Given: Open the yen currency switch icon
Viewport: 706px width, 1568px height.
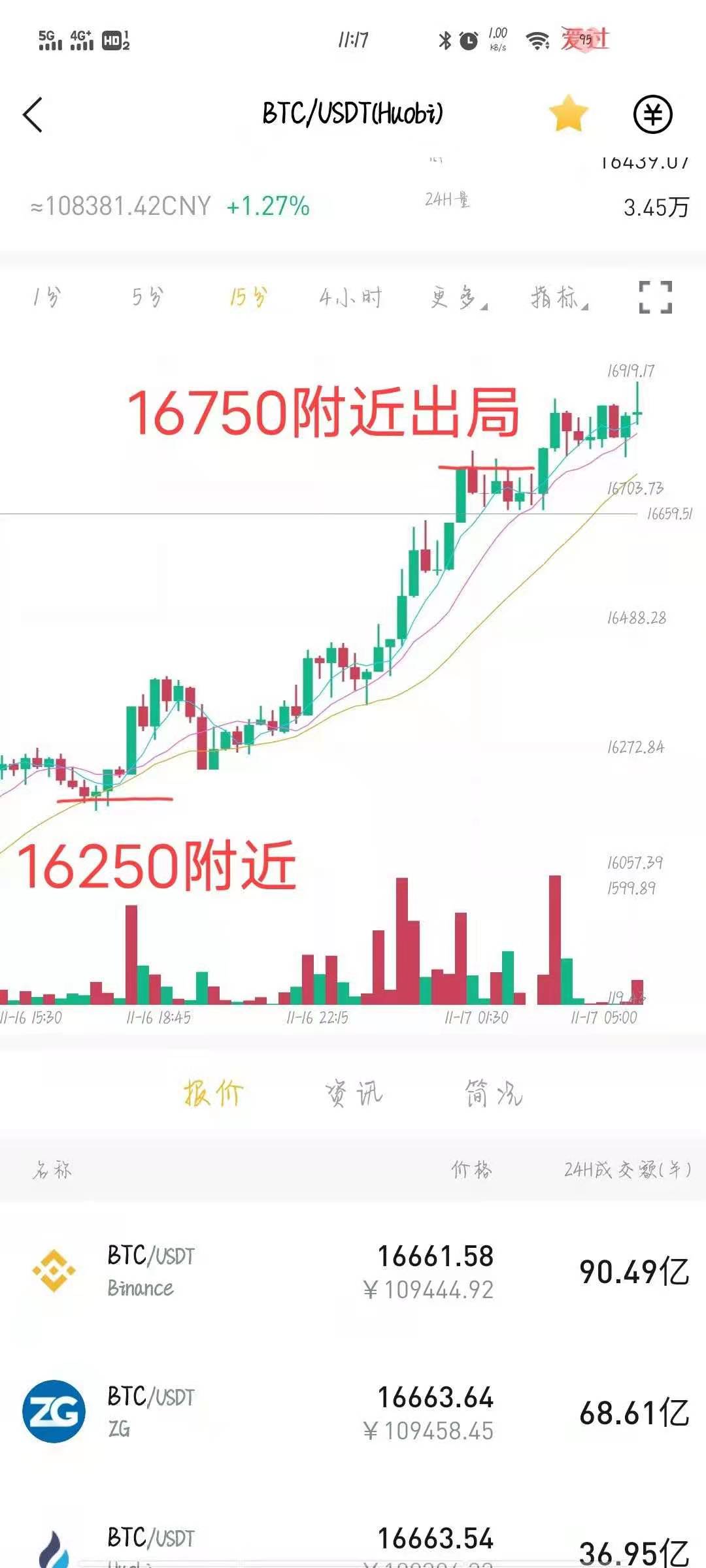Looking at the screenshot, I should (x=652, y=114).
